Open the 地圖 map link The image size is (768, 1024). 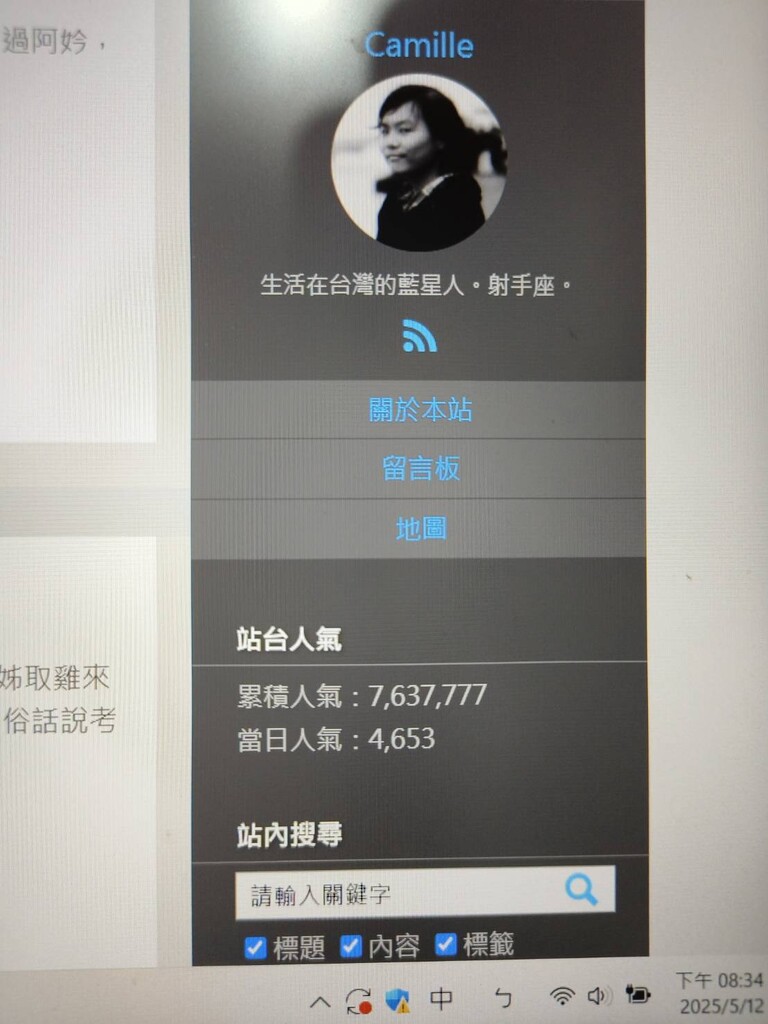pos(420,528)
